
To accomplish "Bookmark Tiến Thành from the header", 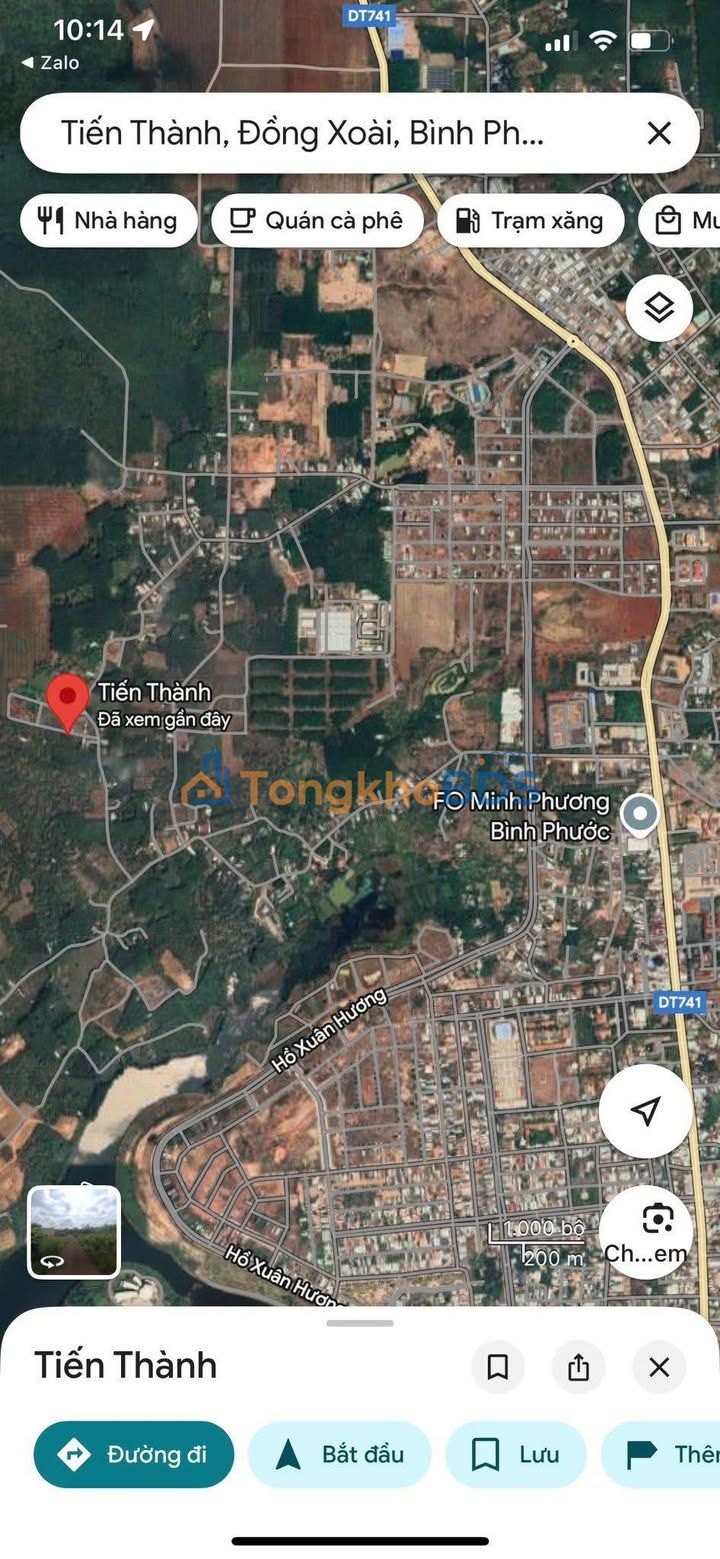I will (497, 1367).
